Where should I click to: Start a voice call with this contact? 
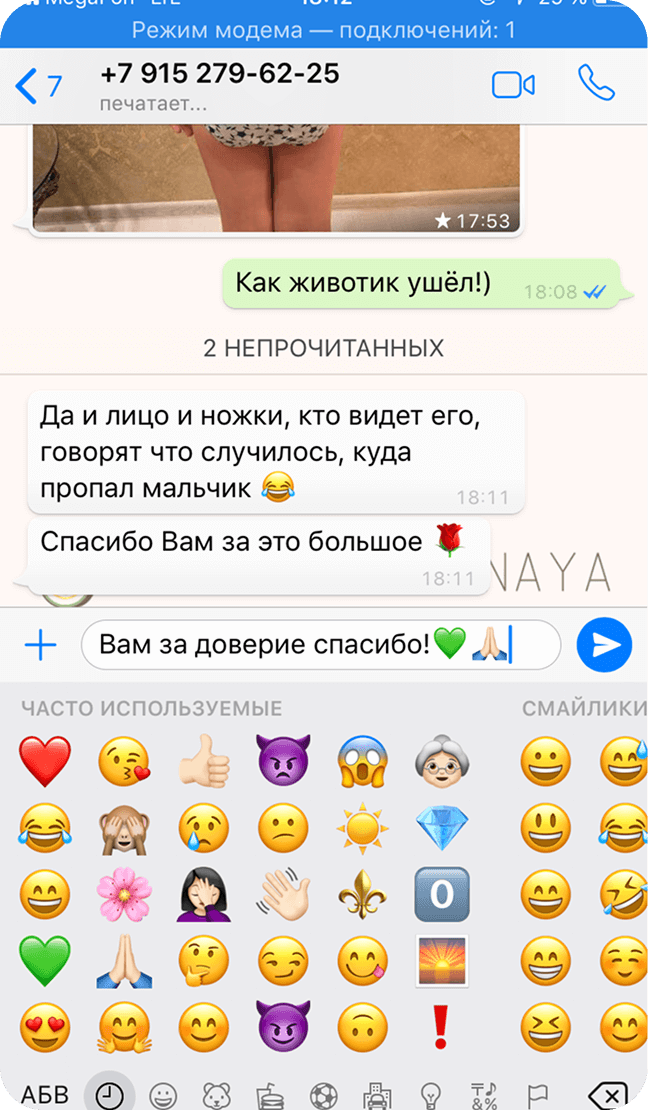pyautogui.click(x=596, y=84)
